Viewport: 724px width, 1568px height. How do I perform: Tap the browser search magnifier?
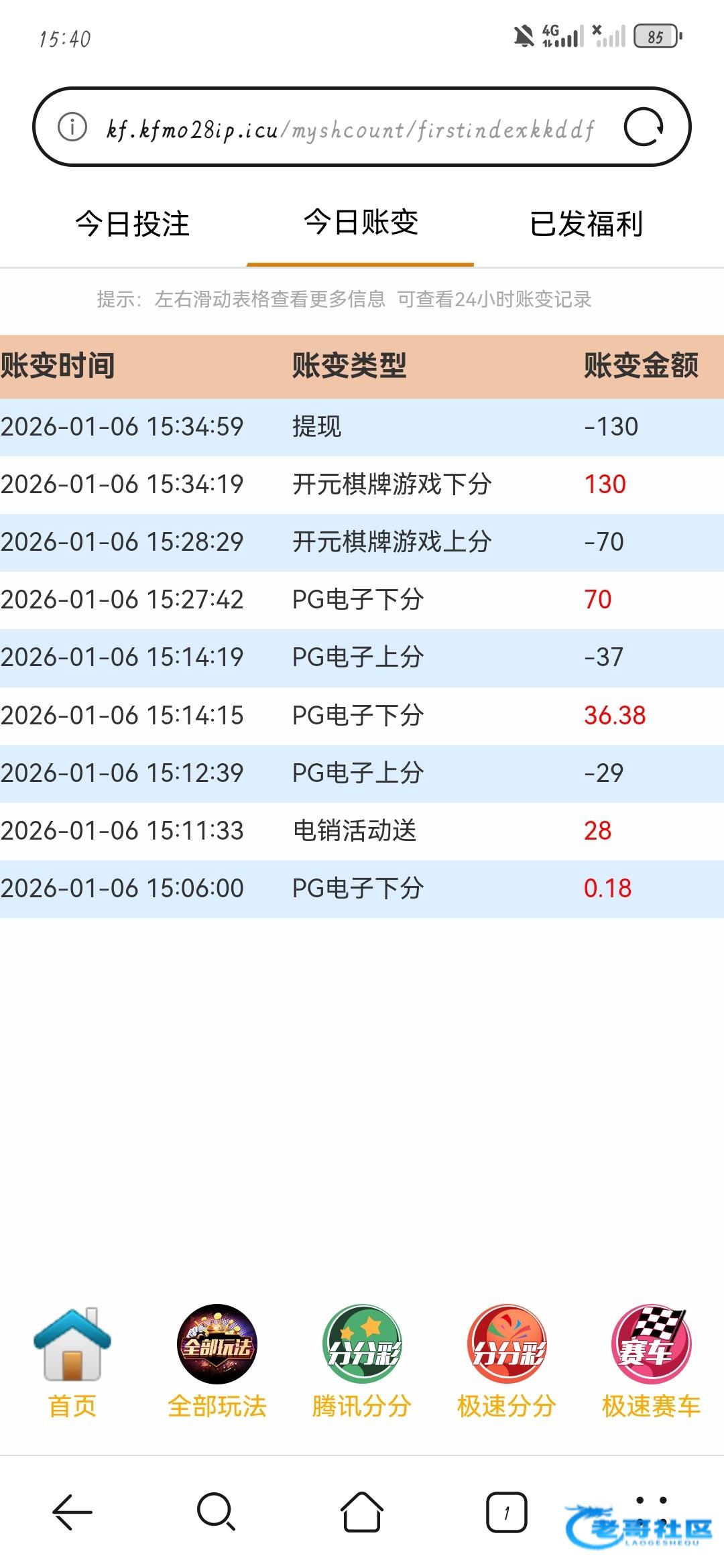tap(217, 1512)
